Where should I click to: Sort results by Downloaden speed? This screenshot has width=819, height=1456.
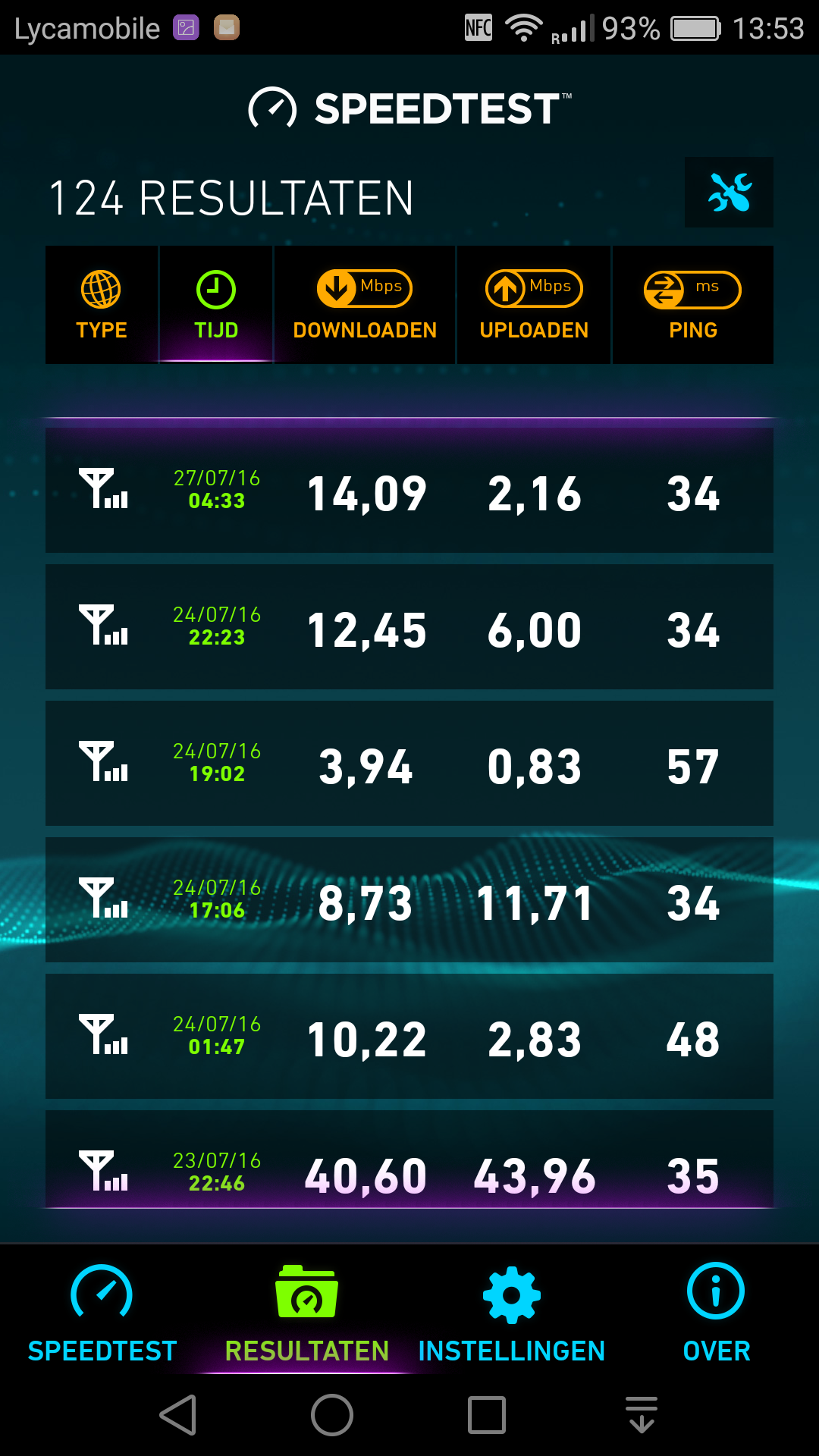coord(365,305)
